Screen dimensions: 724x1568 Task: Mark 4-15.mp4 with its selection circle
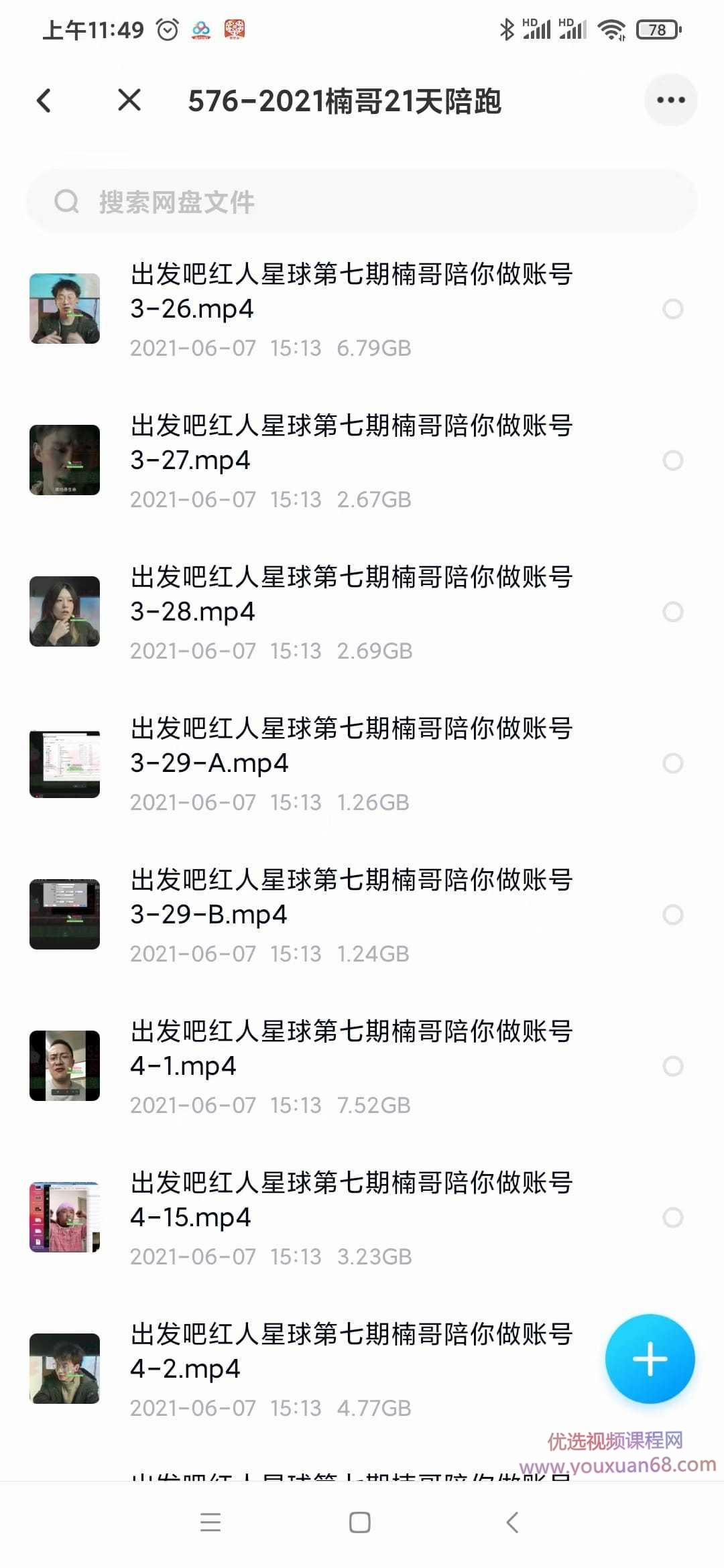click(672, 1218)
